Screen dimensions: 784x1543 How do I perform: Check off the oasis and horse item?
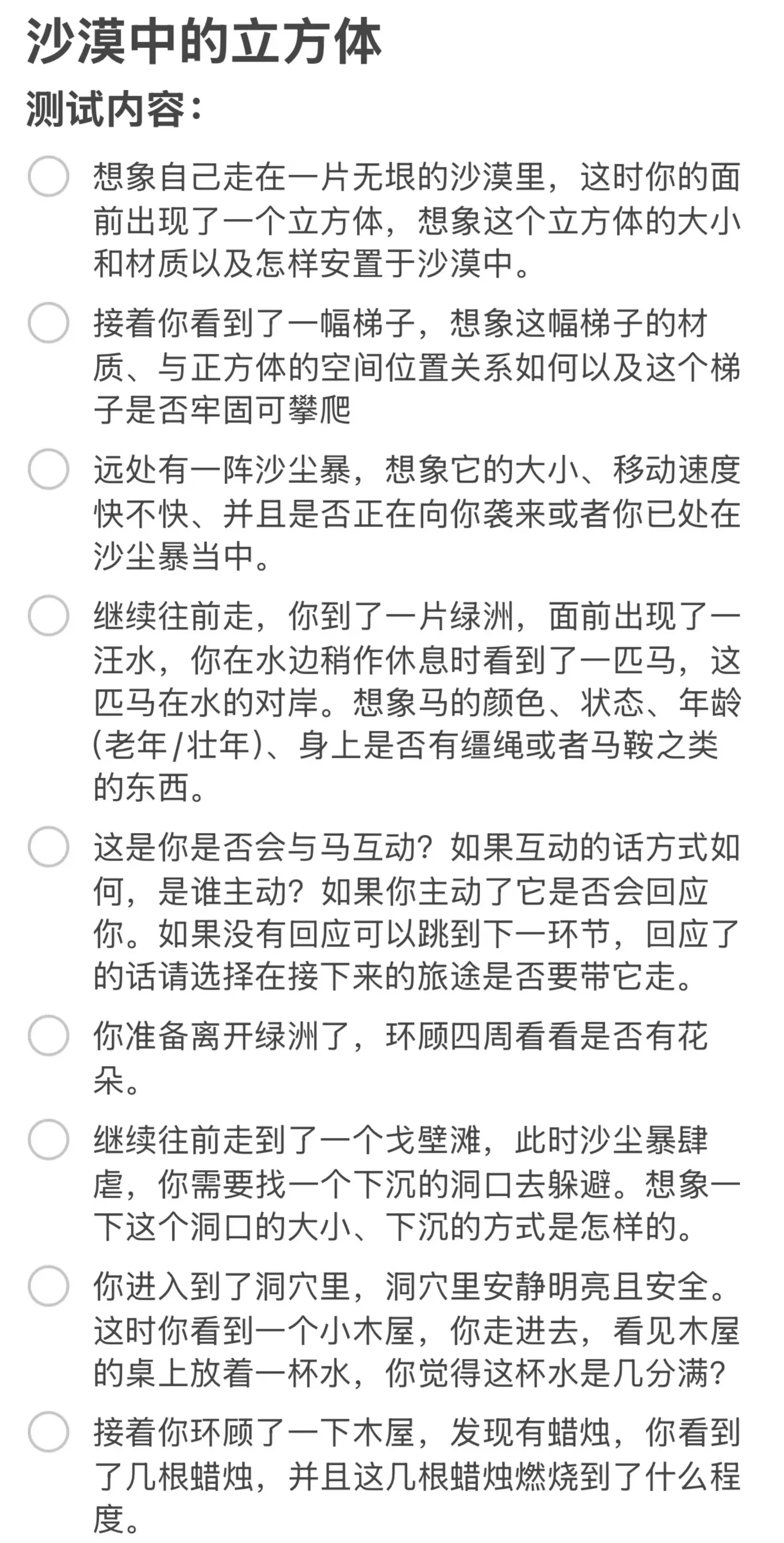(48, 616)
